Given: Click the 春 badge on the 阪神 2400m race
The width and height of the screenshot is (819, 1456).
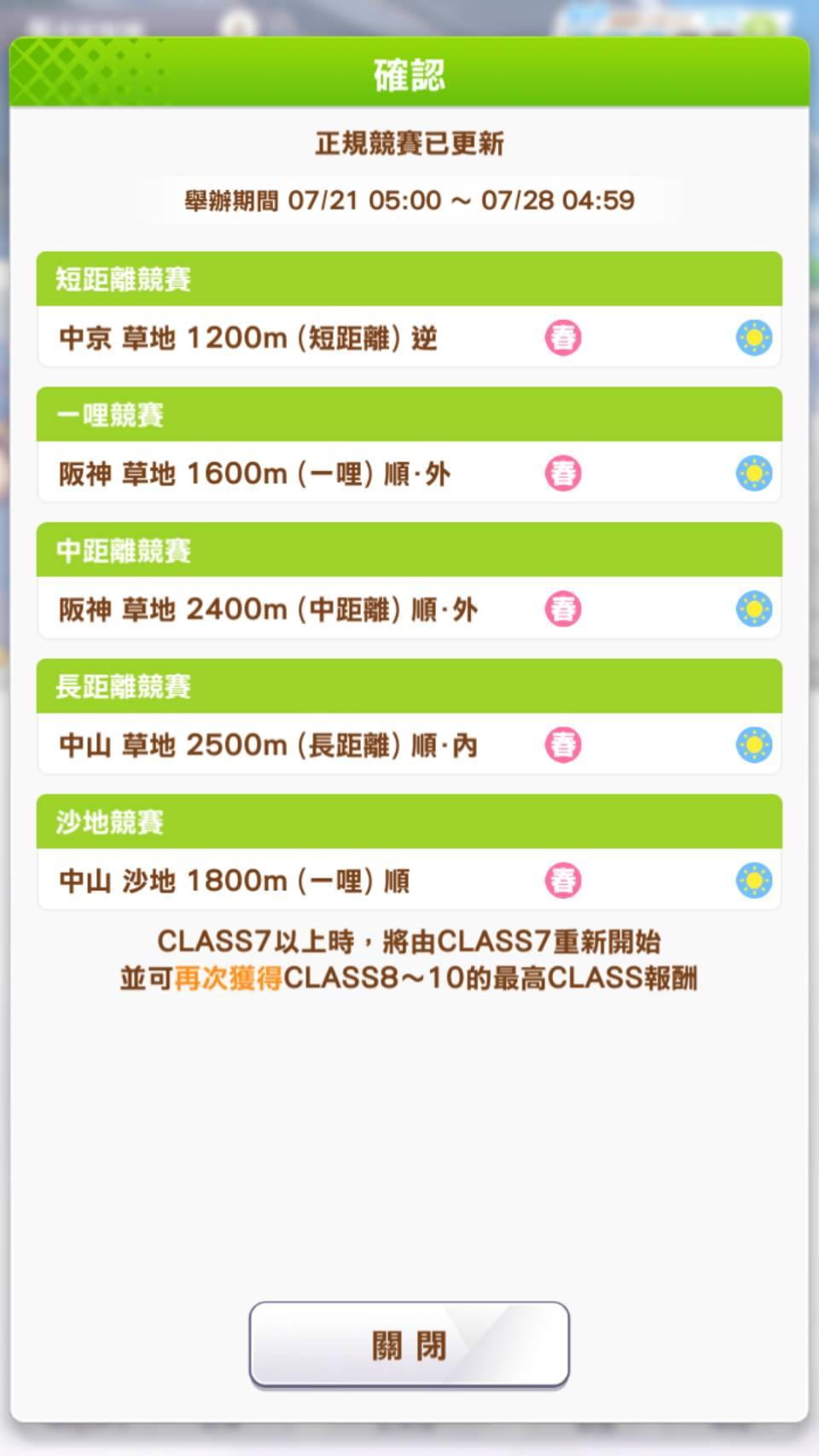Looking at the screenshot, I should [x=562, y=609].
